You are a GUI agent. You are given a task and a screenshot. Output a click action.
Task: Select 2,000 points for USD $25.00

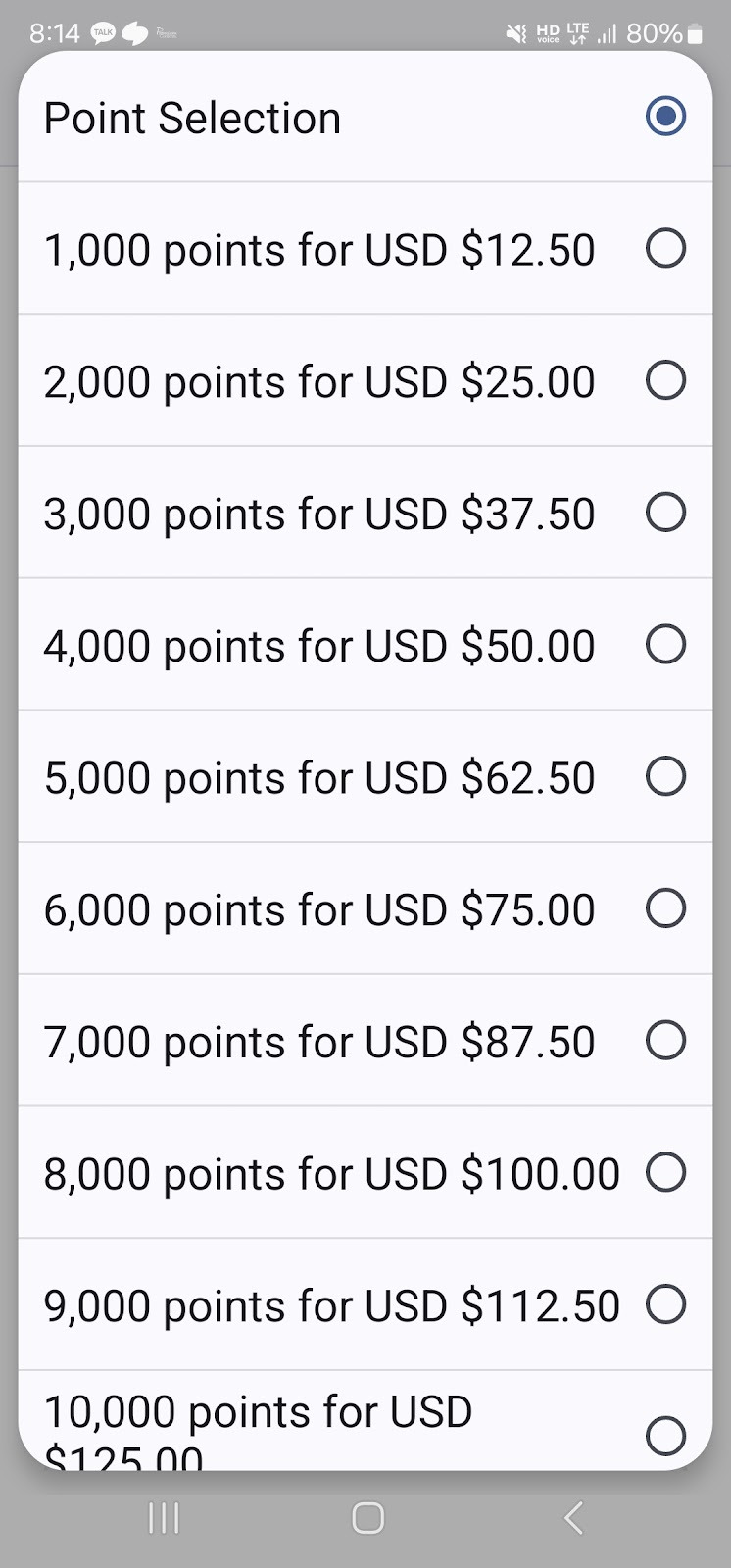tap(665, 380)
